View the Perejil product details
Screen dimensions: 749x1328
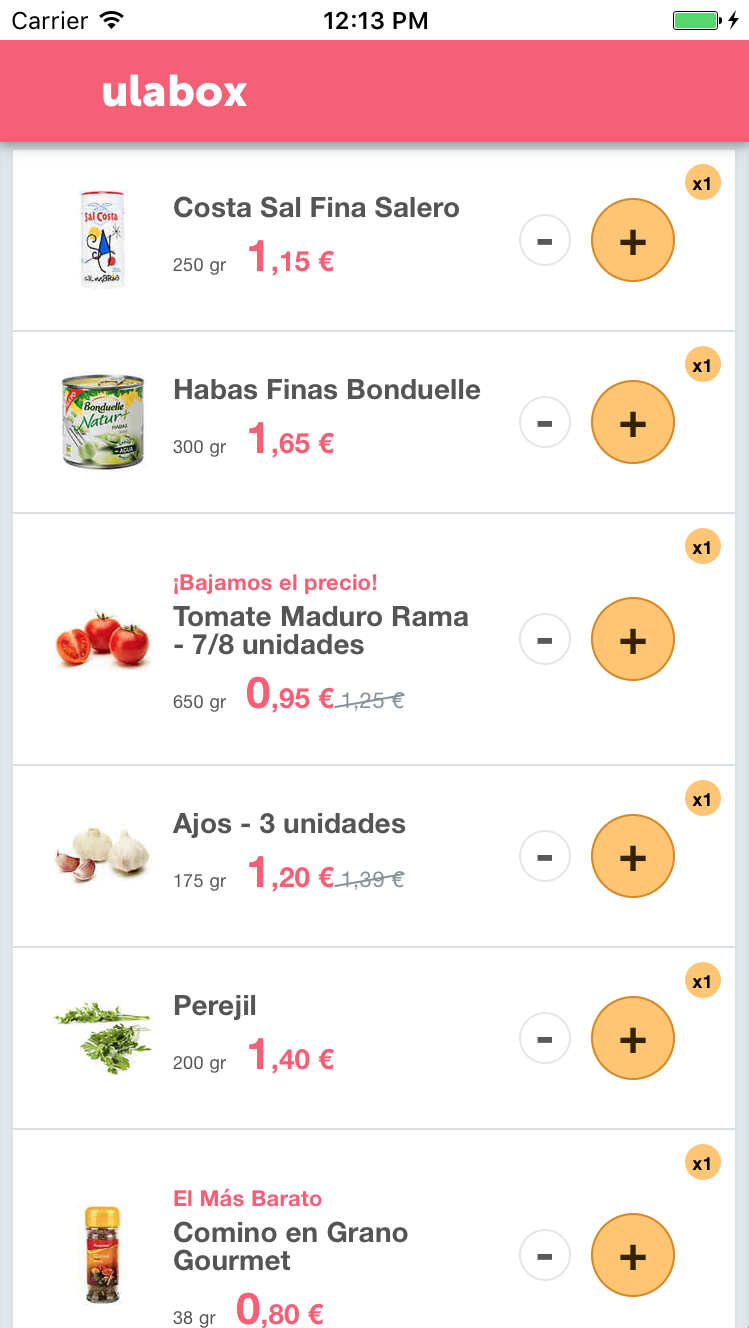coord(215,1006)
